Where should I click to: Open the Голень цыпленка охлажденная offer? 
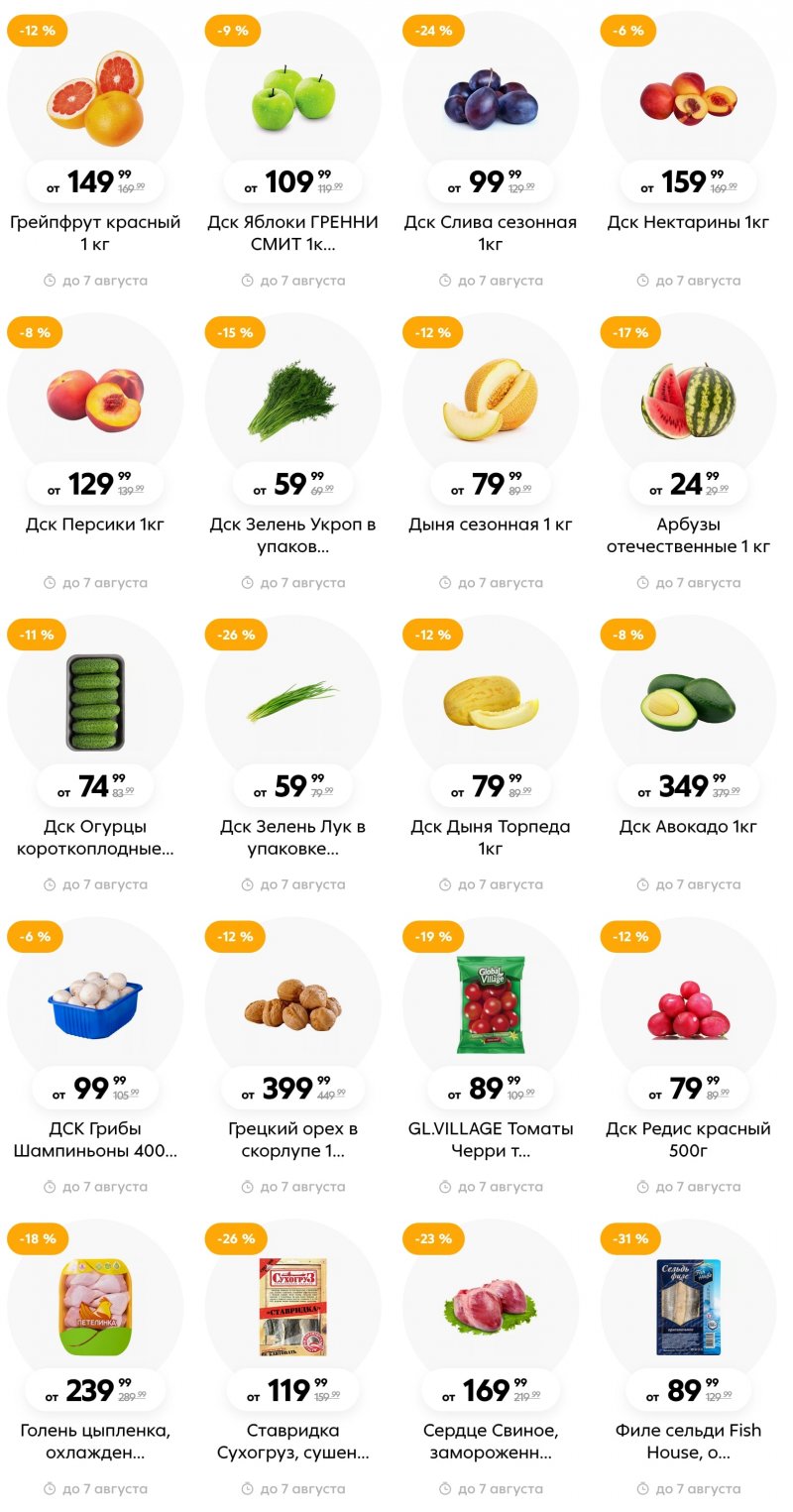95,1307
